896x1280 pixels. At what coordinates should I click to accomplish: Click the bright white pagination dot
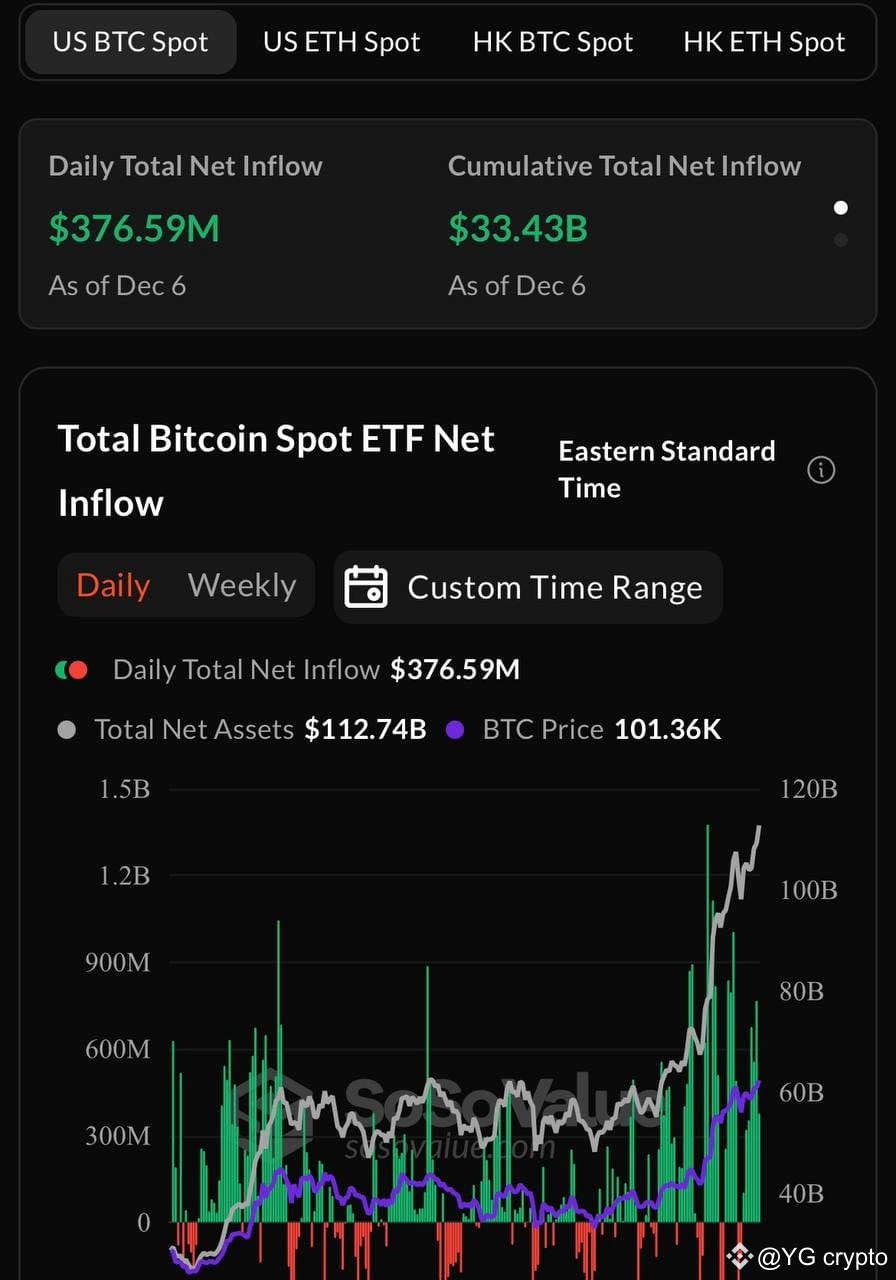(x=841, y=207)
